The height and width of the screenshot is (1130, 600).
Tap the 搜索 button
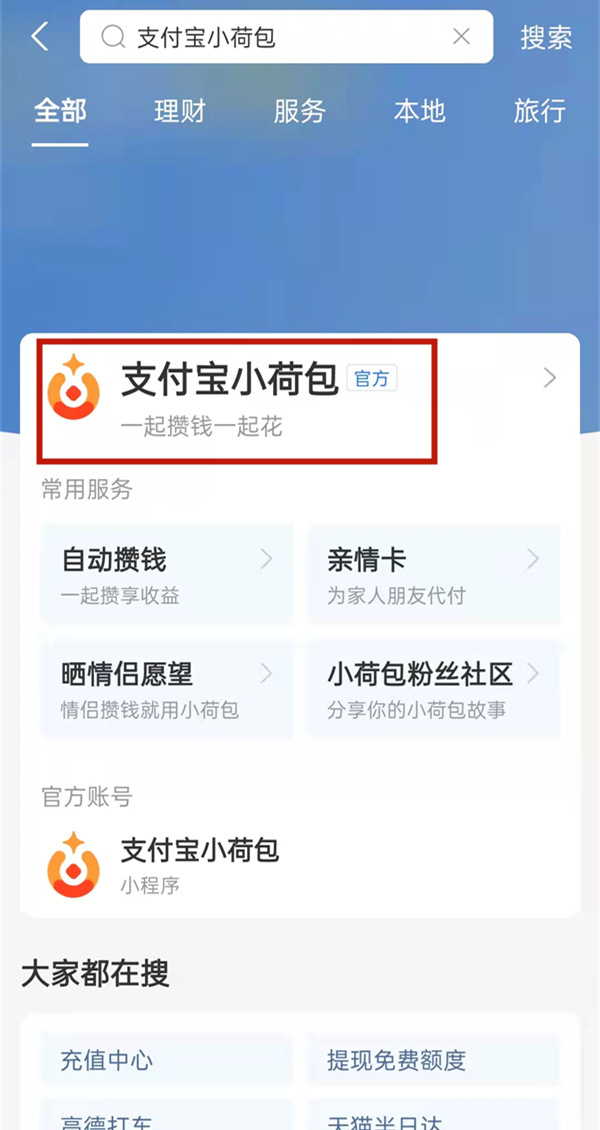[x=546, y=37]
